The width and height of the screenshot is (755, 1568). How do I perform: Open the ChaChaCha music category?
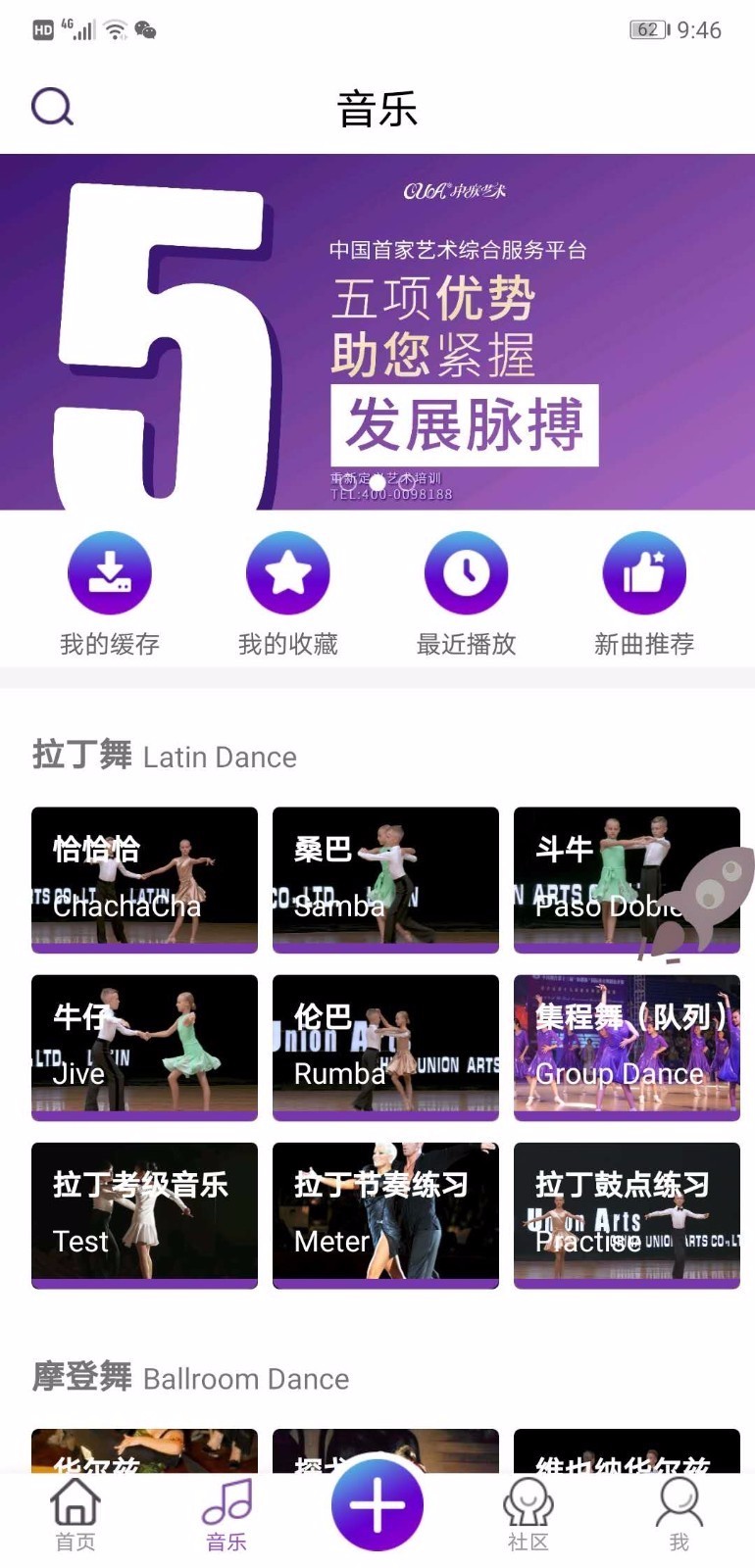[144, 879]
